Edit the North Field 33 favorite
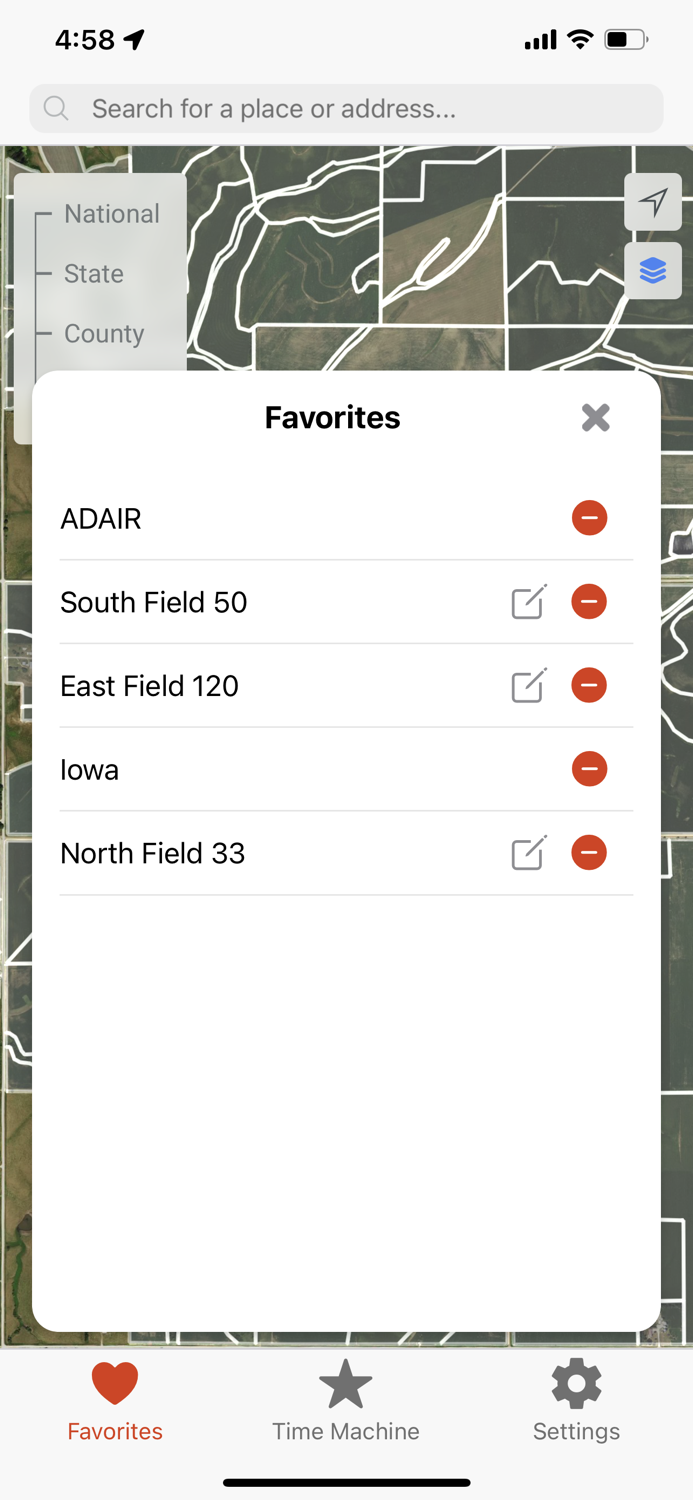 point(528,853)
